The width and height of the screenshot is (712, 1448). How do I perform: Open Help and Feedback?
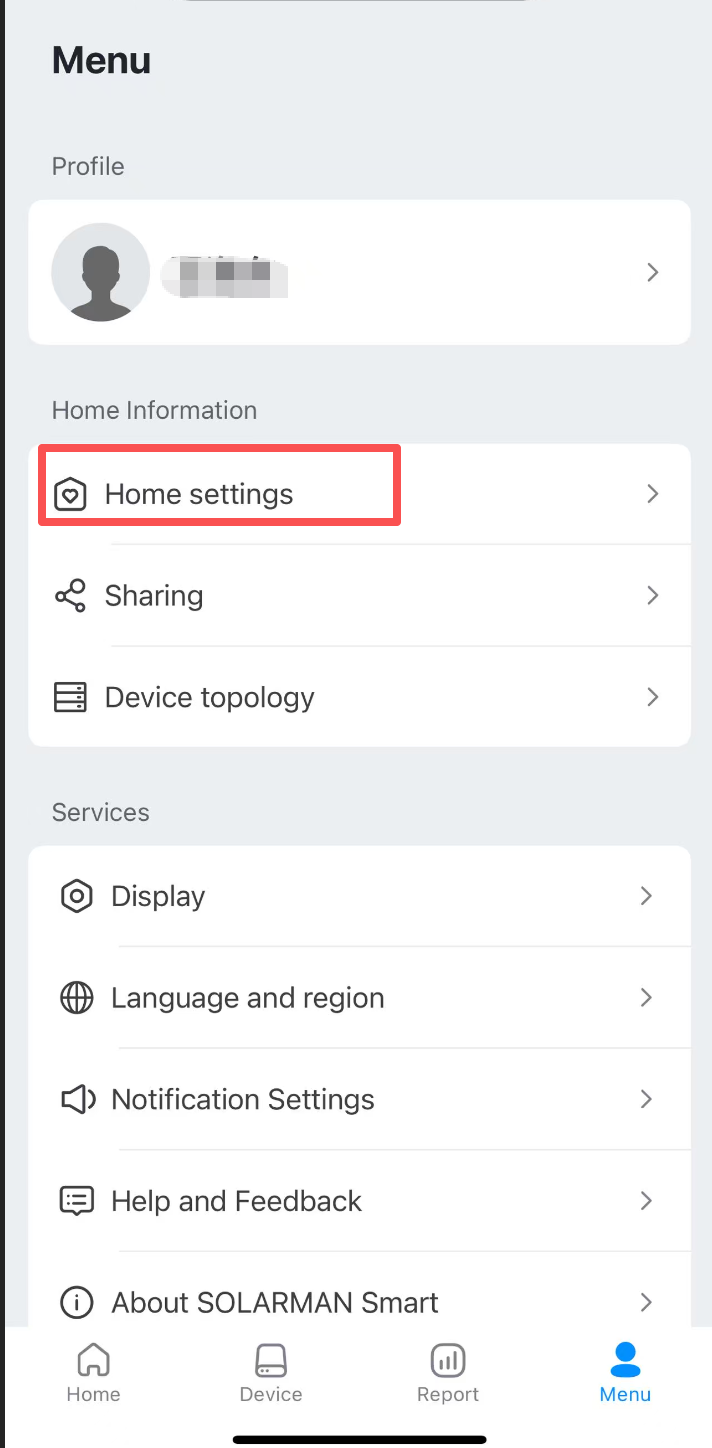pyautogui.click(x=358, y=1201)
